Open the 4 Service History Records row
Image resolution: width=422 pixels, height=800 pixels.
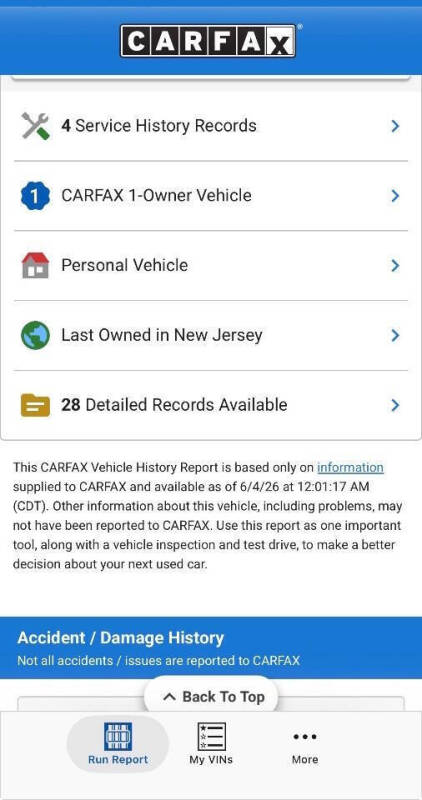tap(211, 126)
